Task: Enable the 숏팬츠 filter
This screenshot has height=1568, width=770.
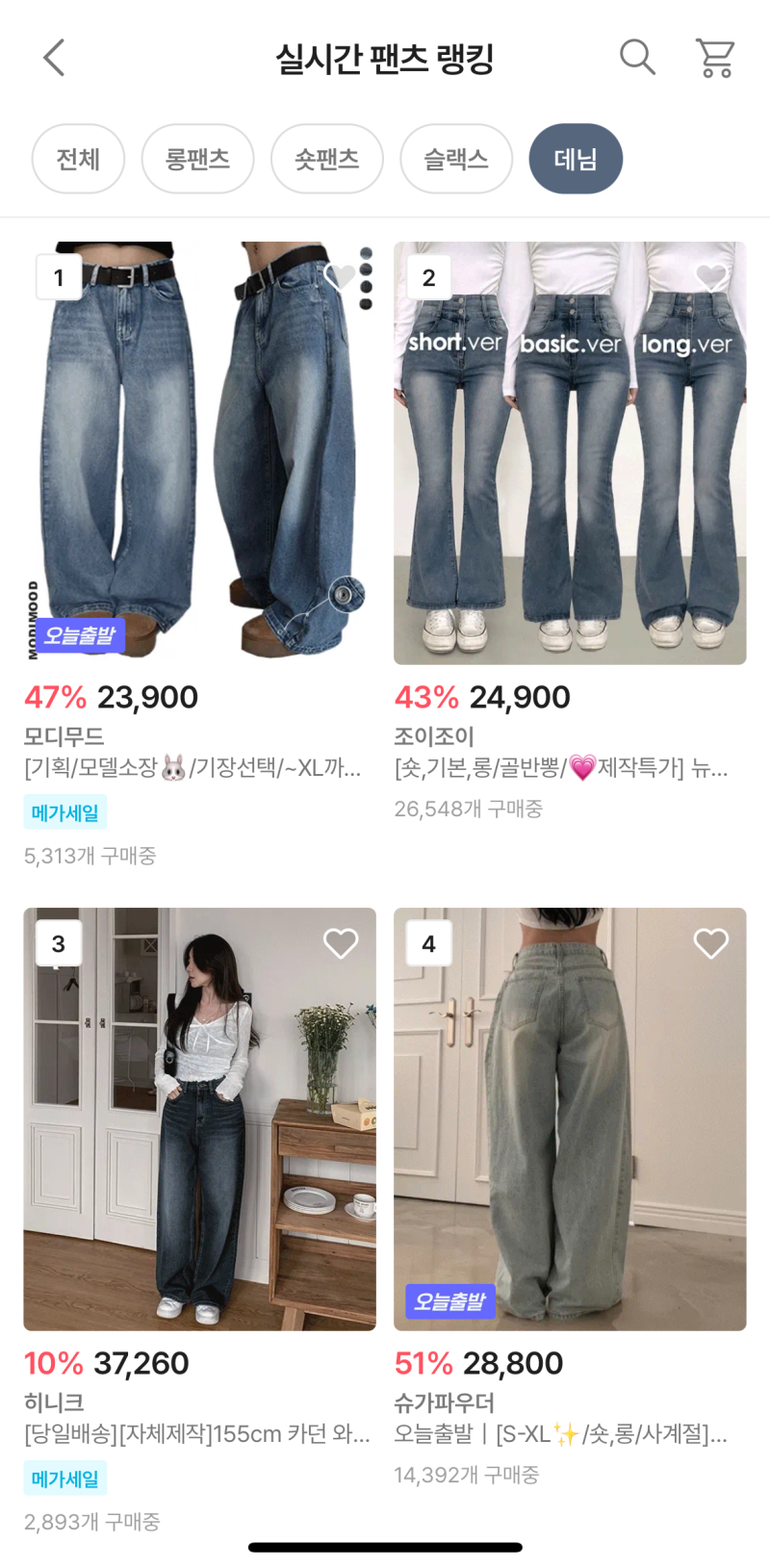Action: (x=326, y=159)
